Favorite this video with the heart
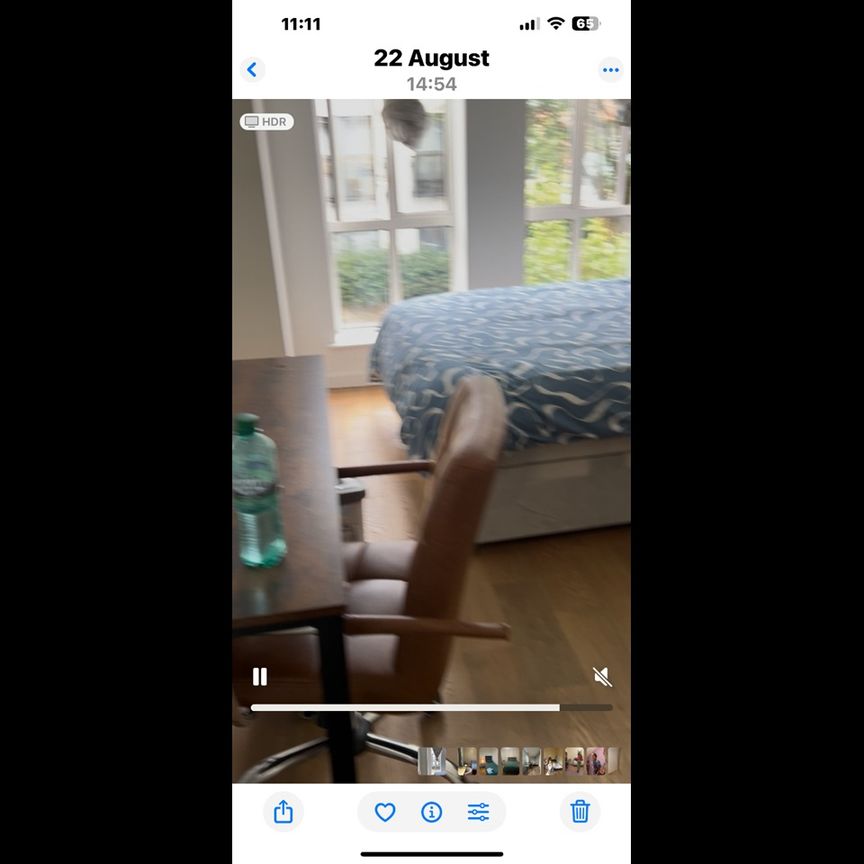 [385, 812]
